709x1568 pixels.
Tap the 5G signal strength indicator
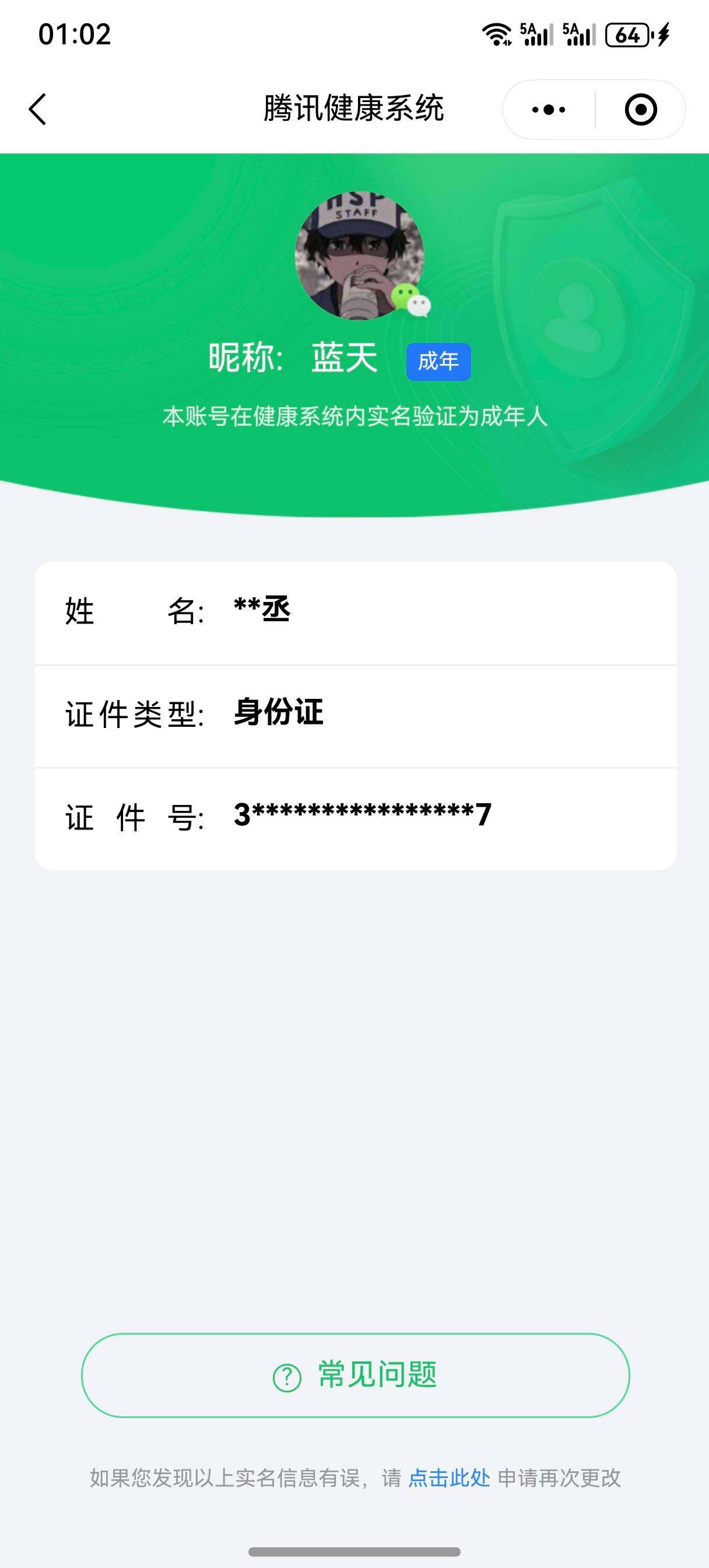[536, 34]
